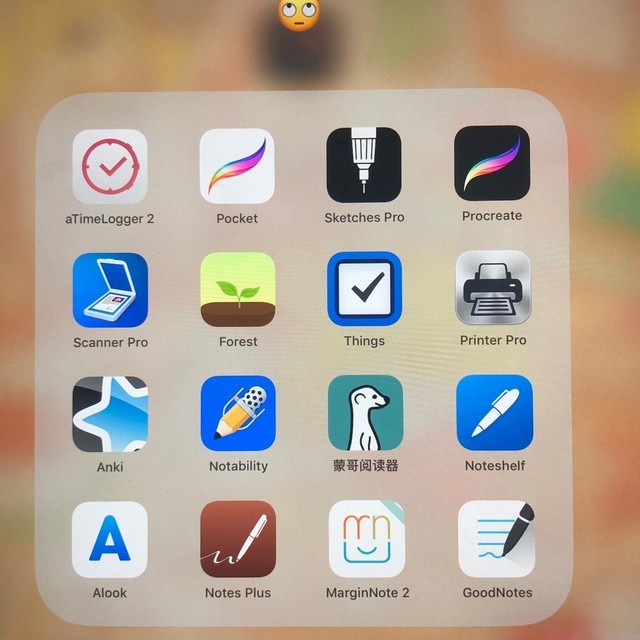The height and width of the screenshot is (640, 640).
Task: Launch GoodNotes
Action: point(496,540)
